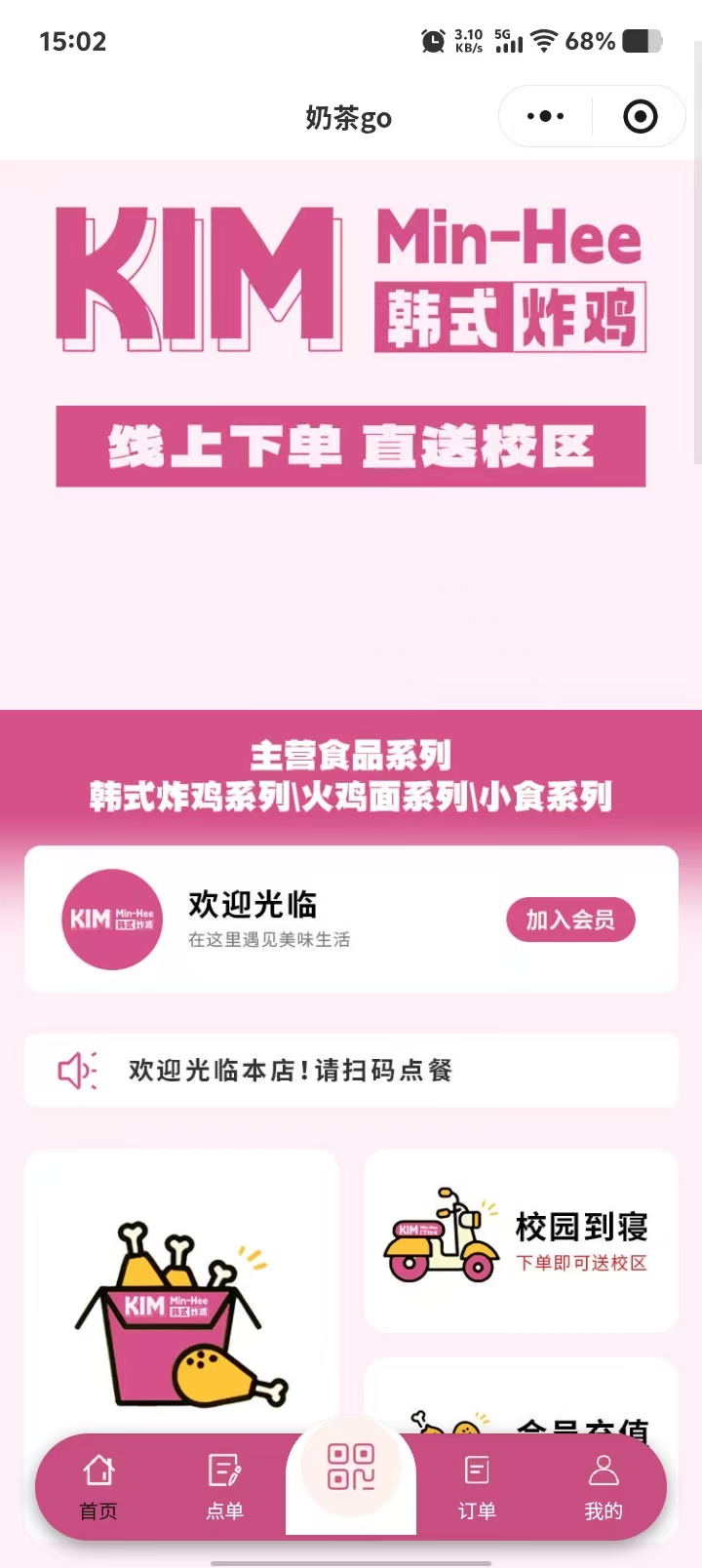
Task: Switch to the 点单 tab
Action: click(224, 1486)
